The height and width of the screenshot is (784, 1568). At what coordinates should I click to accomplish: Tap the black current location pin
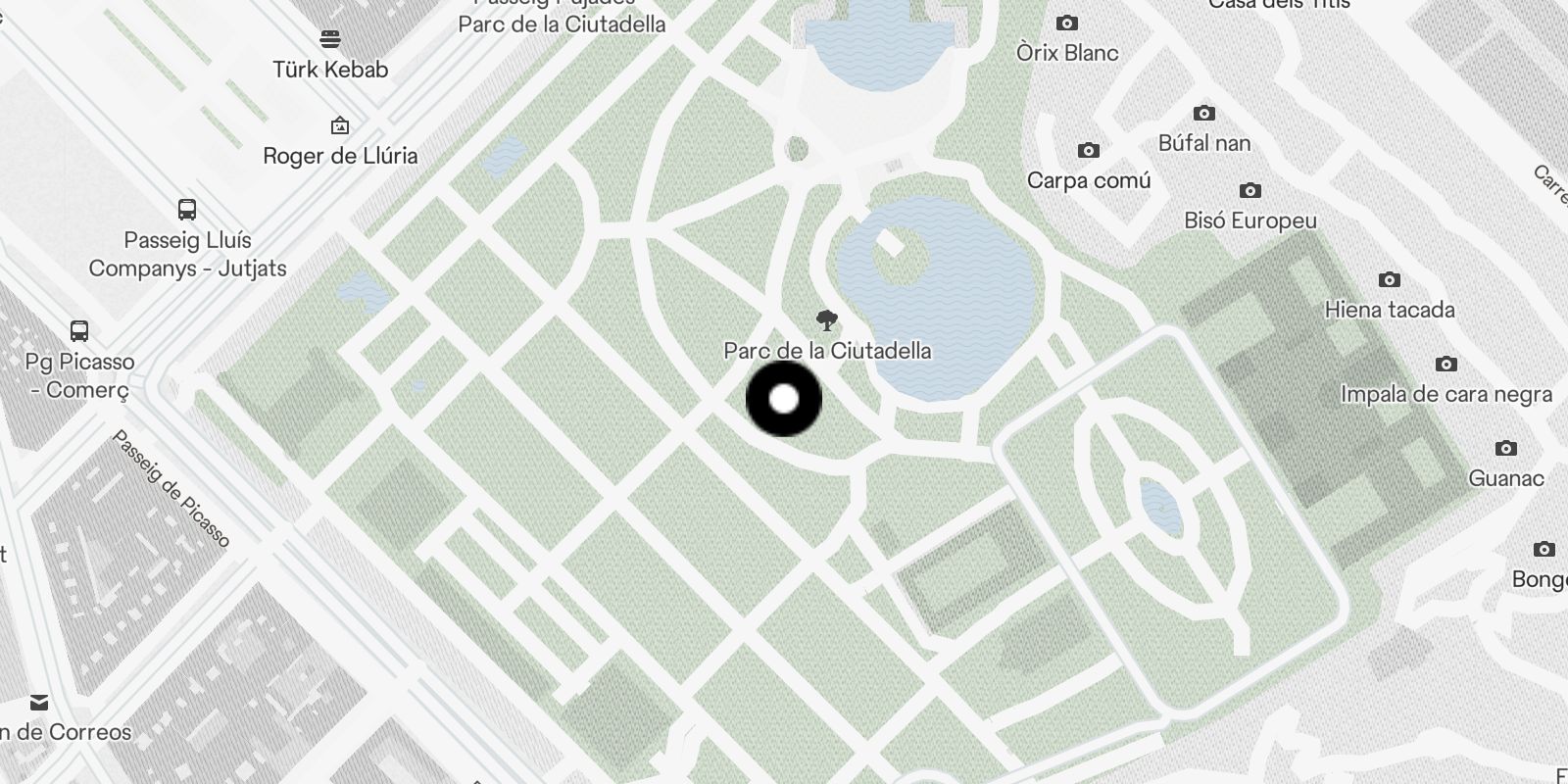click(784, 399)
